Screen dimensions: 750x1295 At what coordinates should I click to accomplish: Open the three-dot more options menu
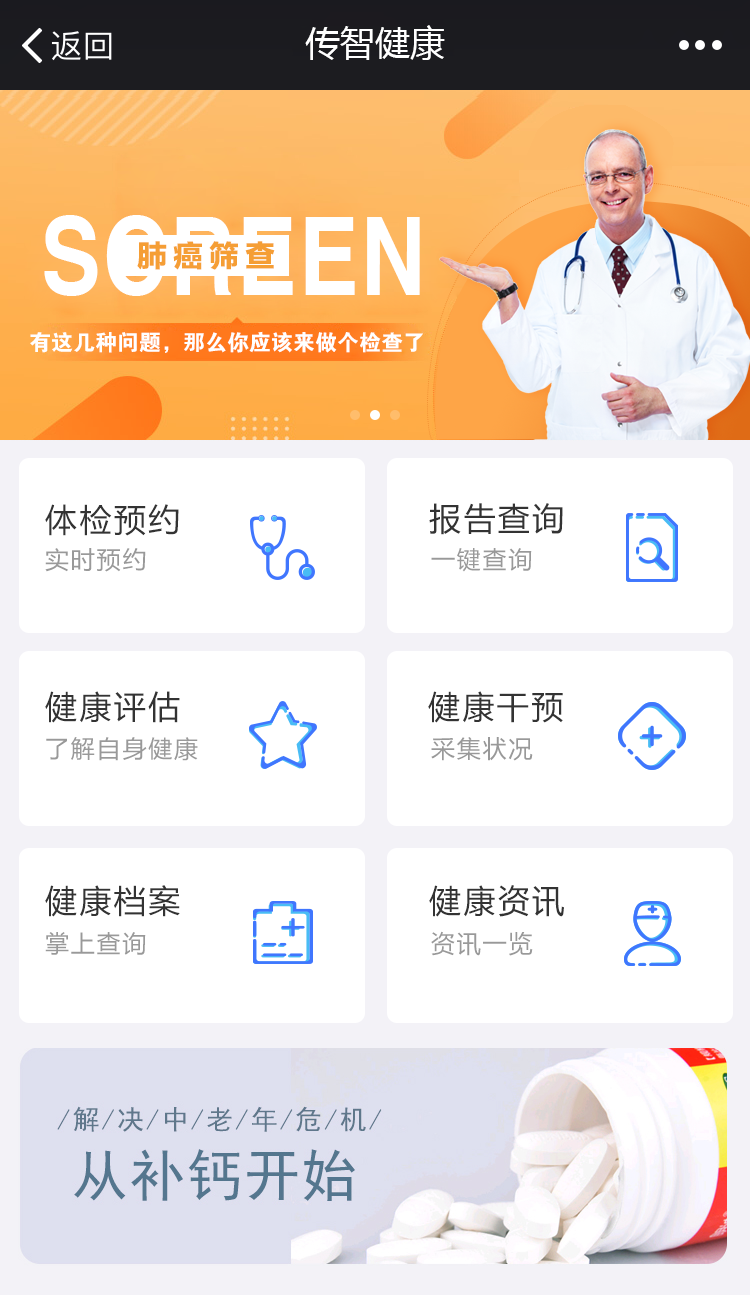[700, 44]
